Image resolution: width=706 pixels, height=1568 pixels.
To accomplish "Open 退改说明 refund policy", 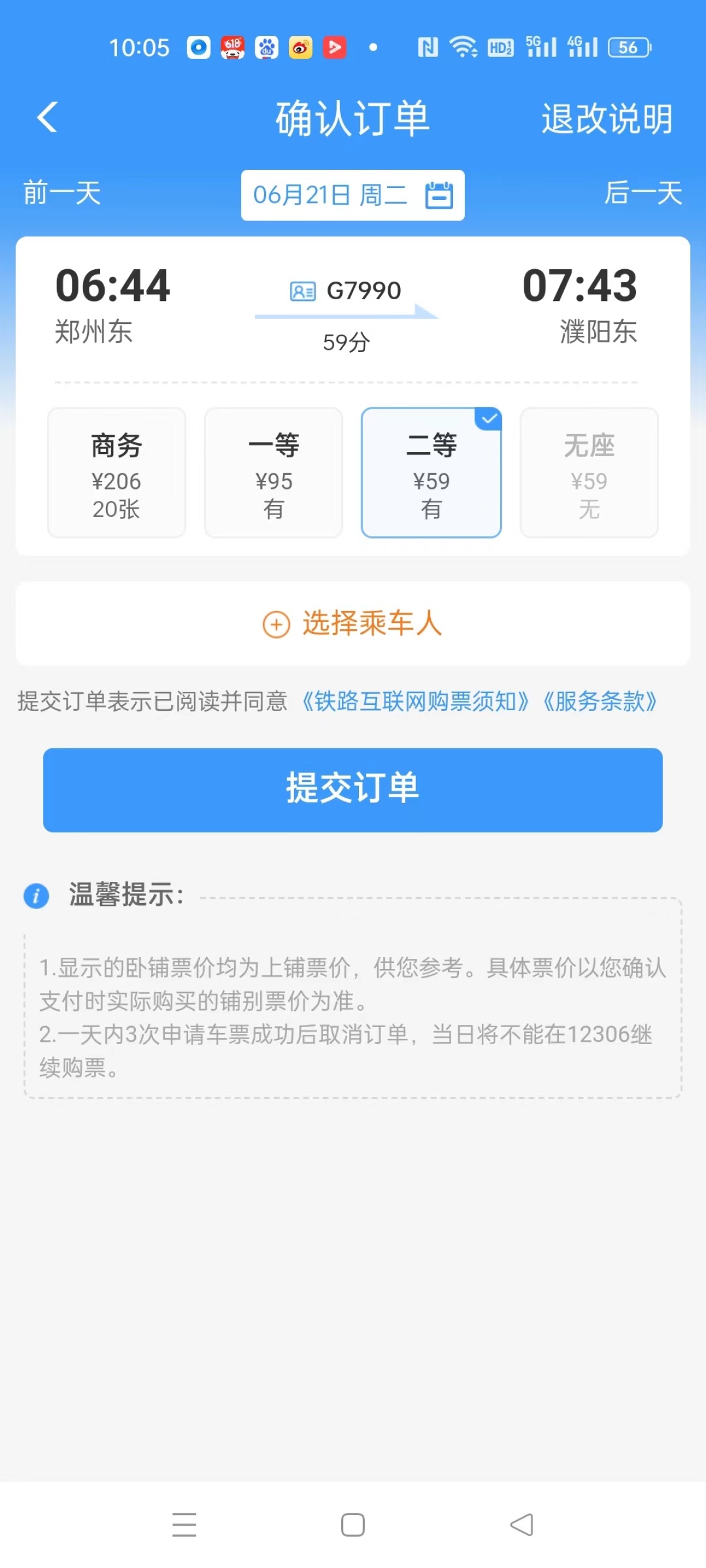I will pyautogui.click(x=607, y=118).
